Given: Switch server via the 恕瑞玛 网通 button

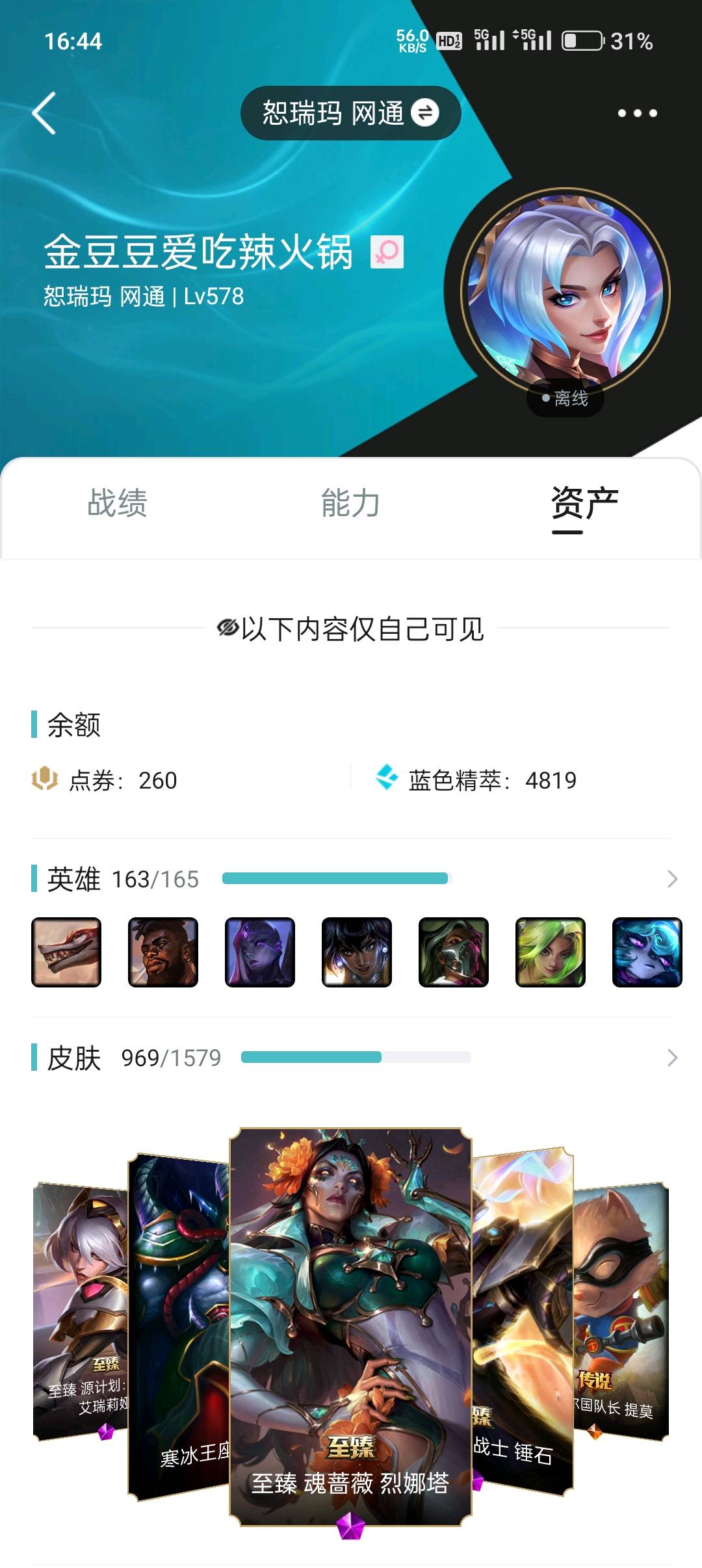Looking at the screenshot, I should tap(351, 113).
